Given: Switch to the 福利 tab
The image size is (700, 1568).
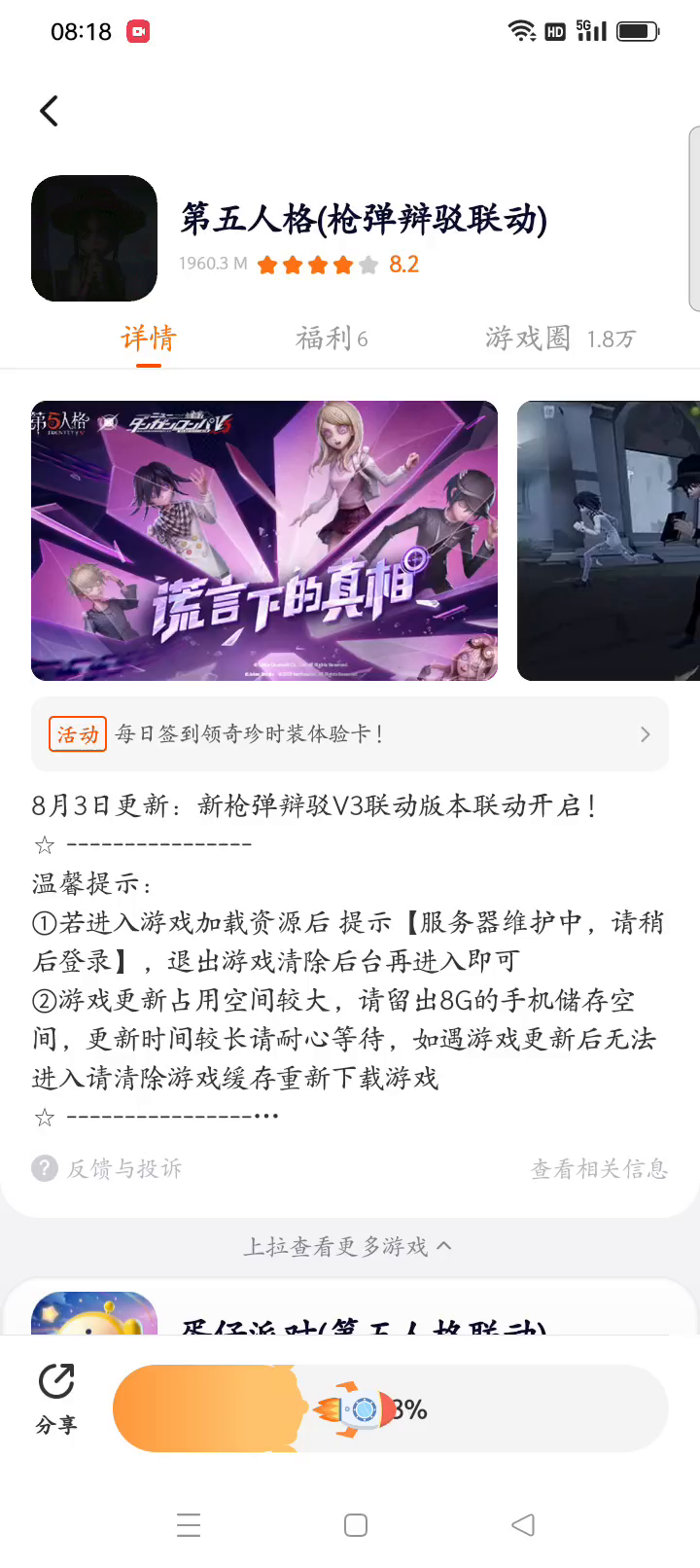Looking at the screenshot, I should pos(332,339).
